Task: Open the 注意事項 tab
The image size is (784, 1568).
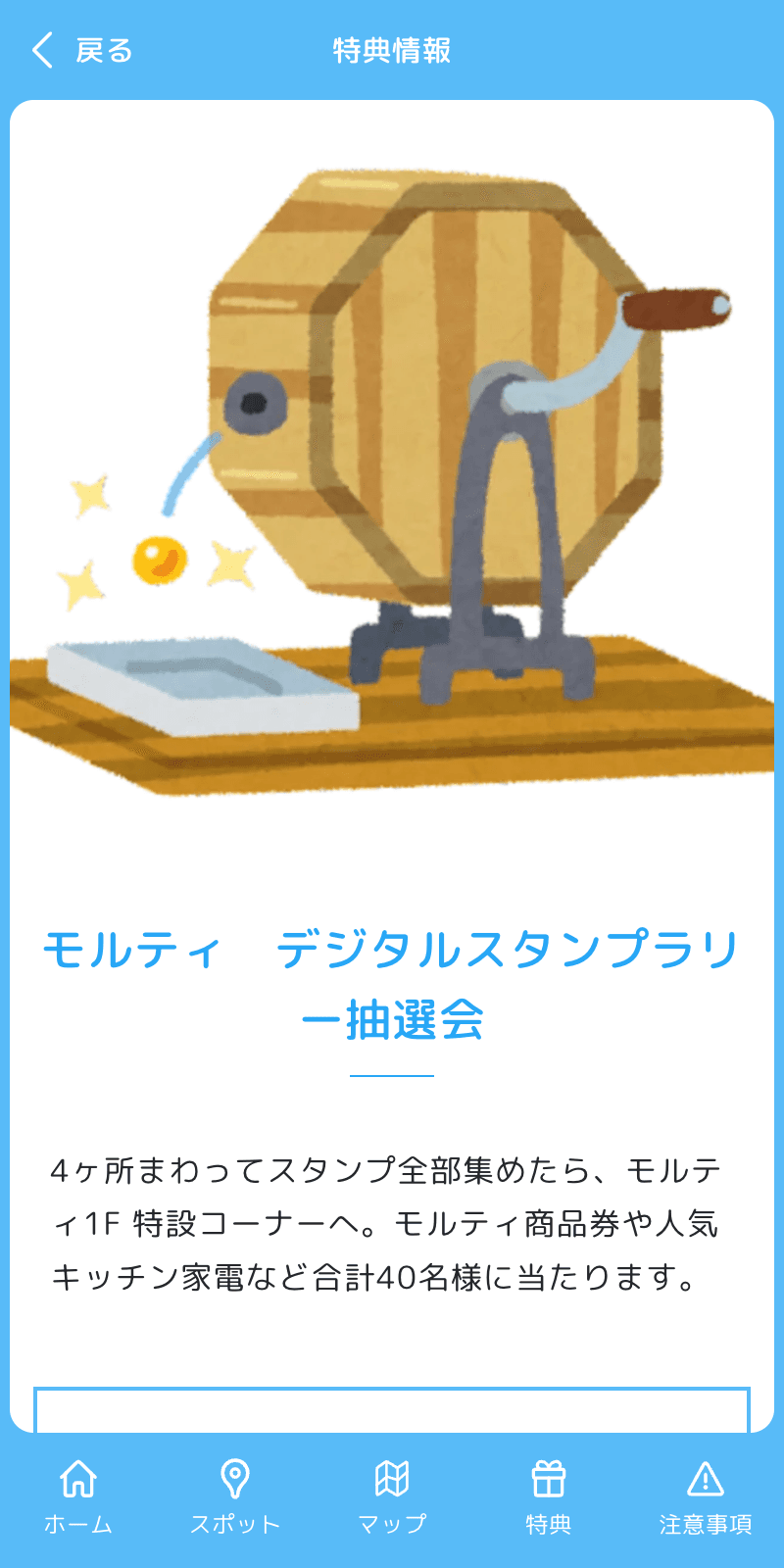Action: 706,1496
